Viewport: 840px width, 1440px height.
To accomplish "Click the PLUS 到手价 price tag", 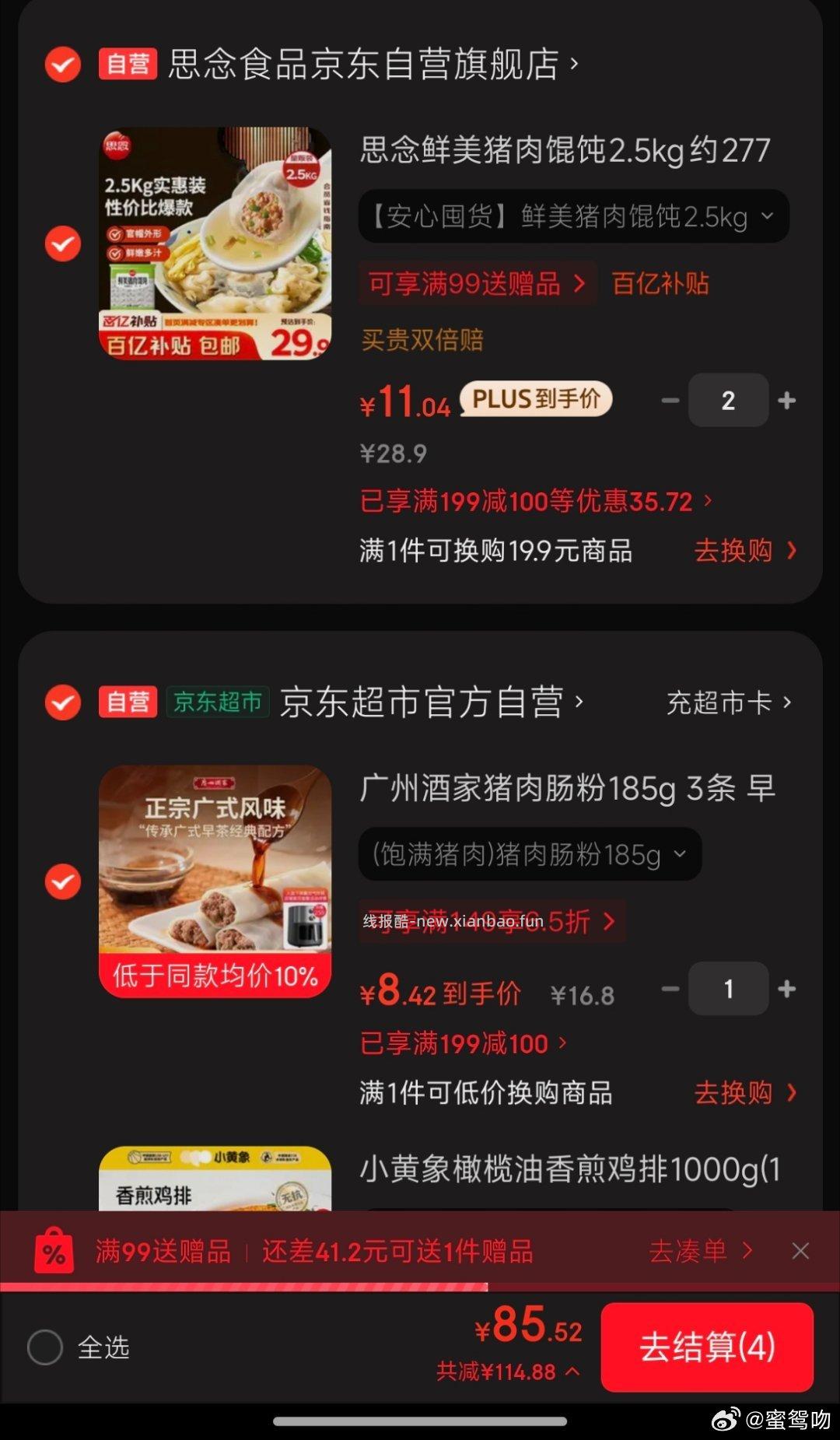I will click(536, 399).
